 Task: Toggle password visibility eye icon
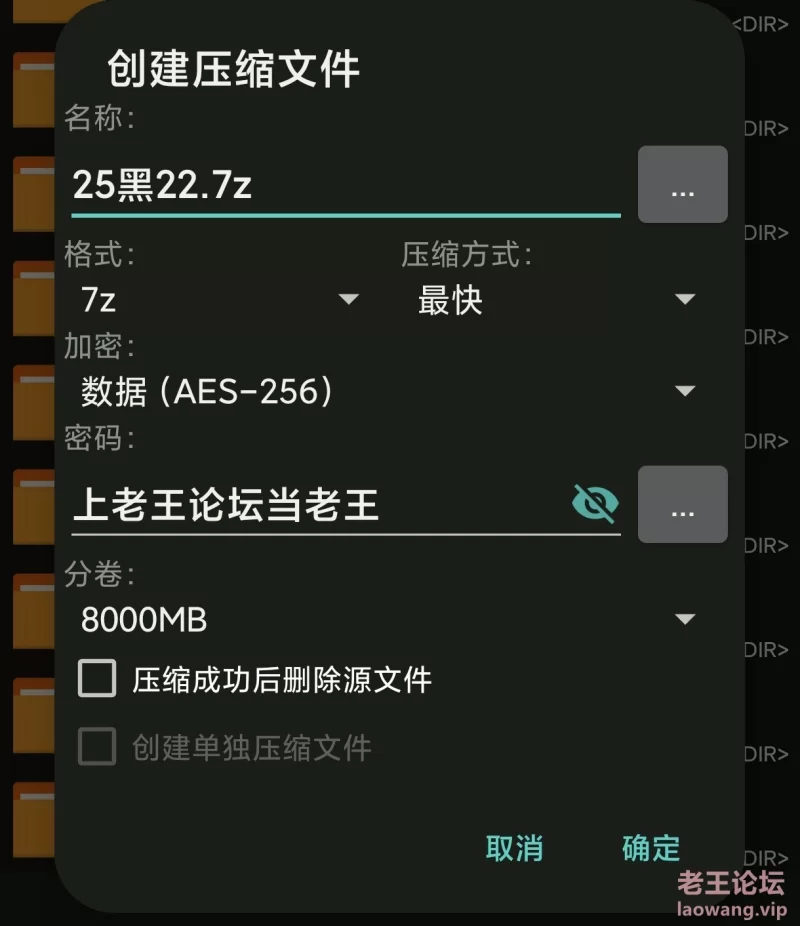595,503
